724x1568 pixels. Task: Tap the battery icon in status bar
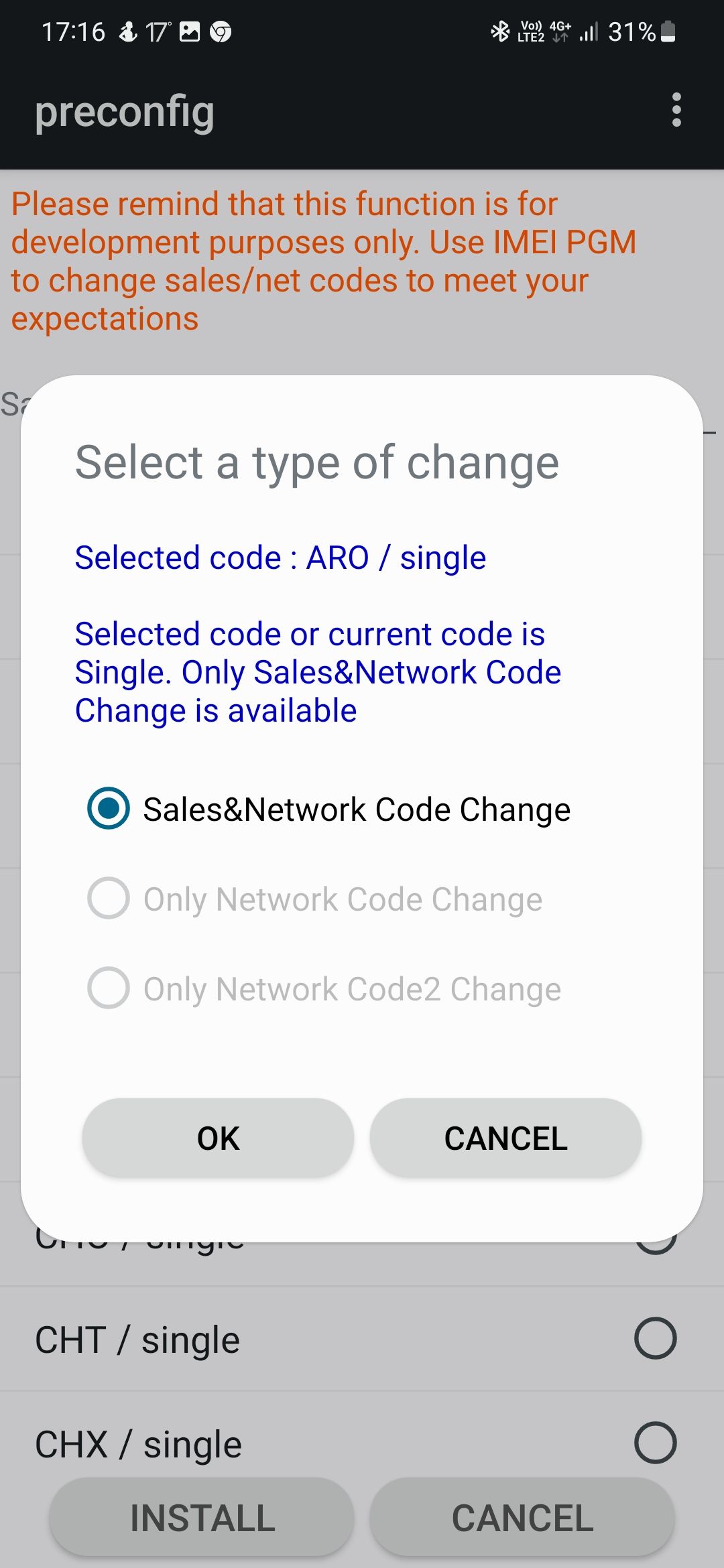pyautogui.click(x=669, y=30)
